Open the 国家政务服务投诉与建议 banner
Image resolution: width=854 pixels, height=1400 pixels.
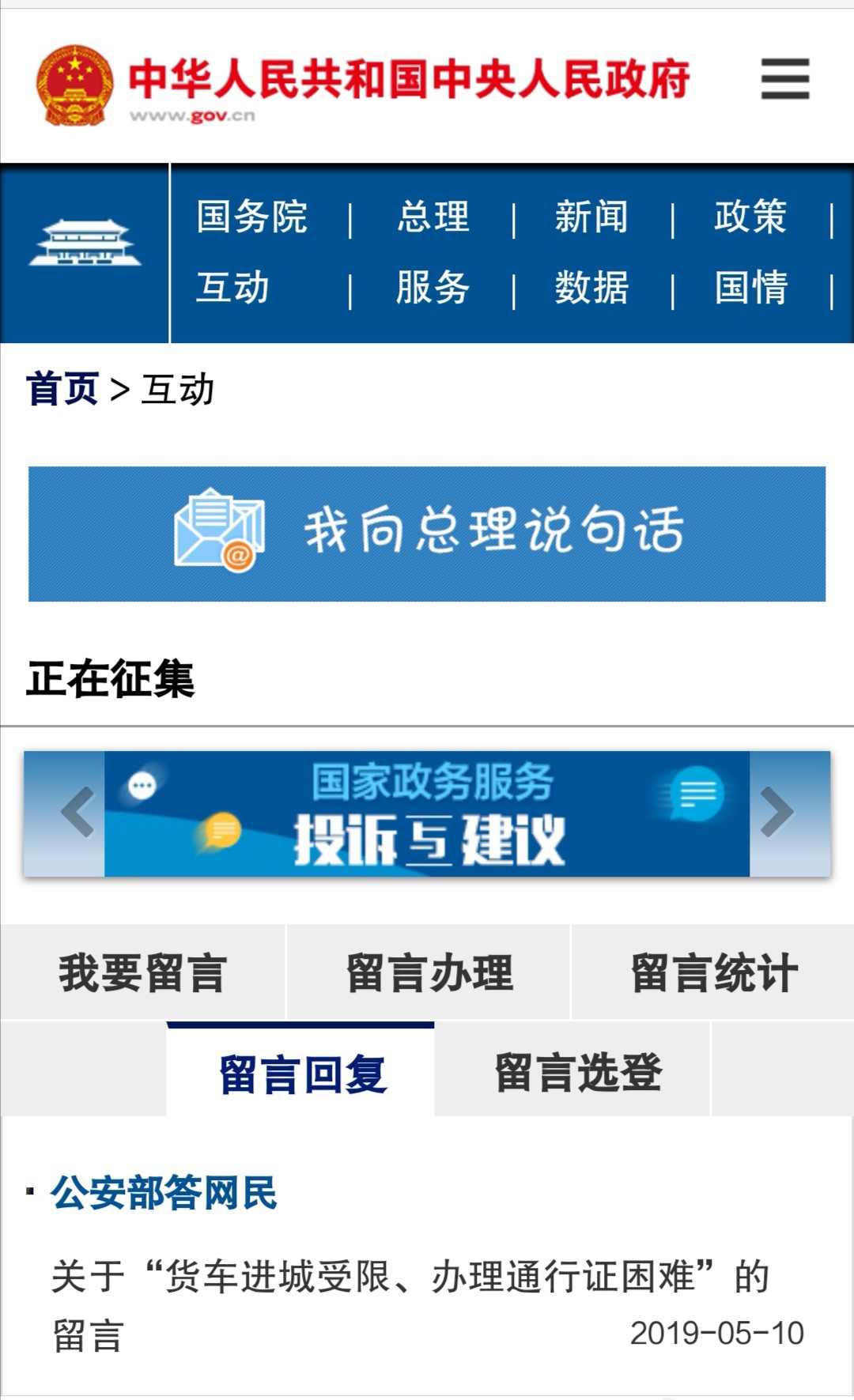(427, 813)
